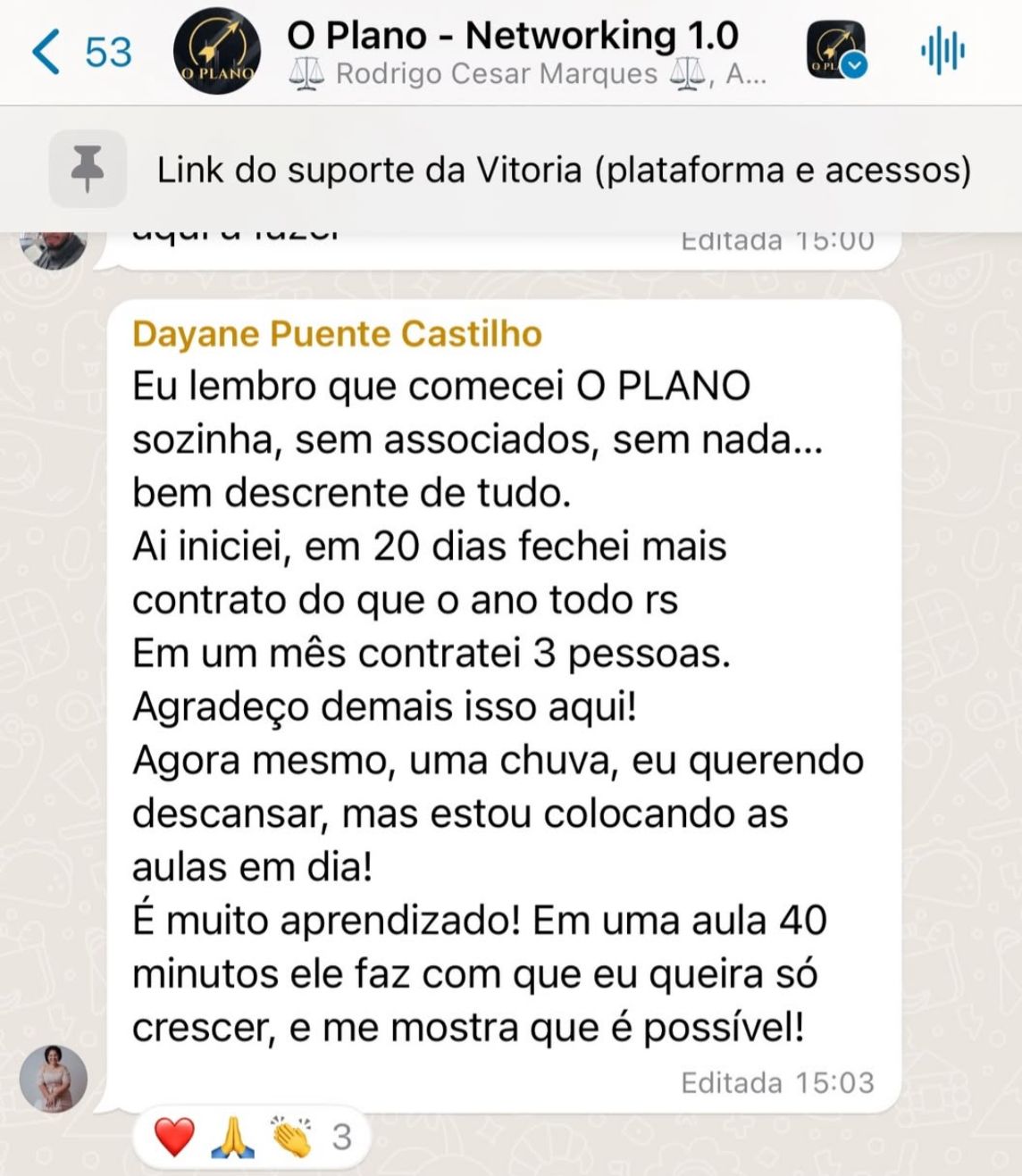Open Dayane Puente Castilho's profile photo
The width and height of the screenshot is (1022, 1176).
pos(54,1079)
